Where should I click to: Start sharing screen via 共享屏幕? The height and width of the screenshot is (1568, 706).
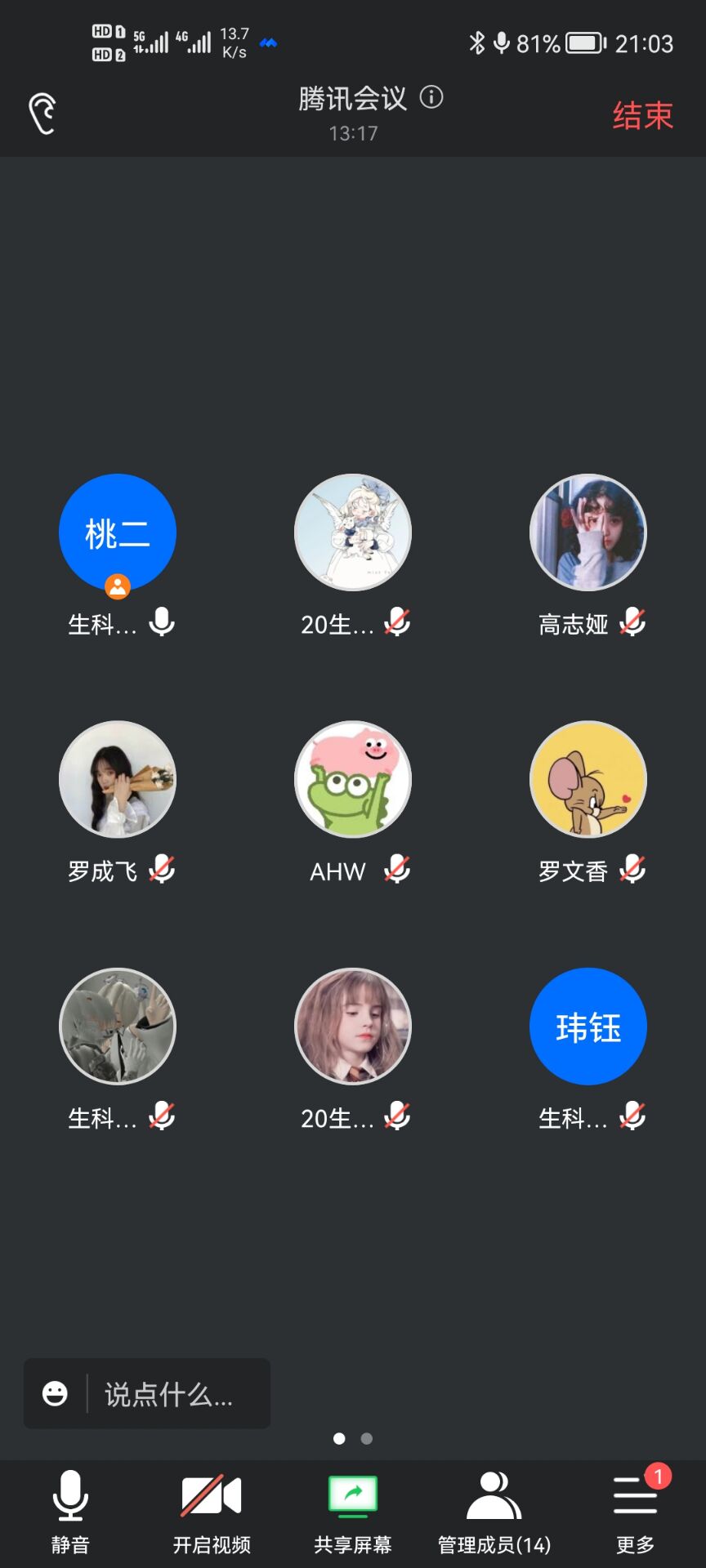pyautogui.click(x=353, y=1511)
